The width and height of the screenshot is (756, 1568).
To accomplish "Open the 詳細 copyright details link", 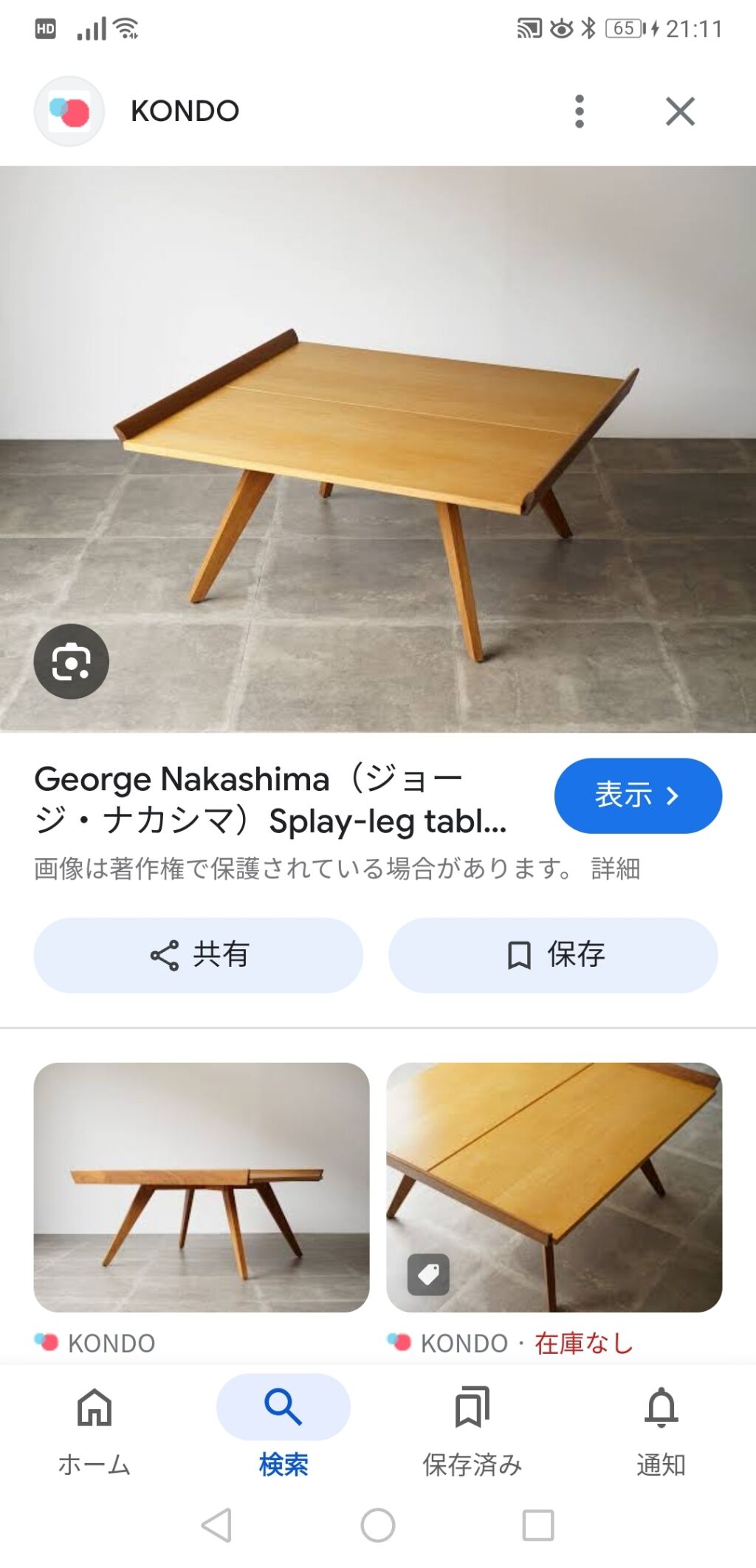I will 615,869.
